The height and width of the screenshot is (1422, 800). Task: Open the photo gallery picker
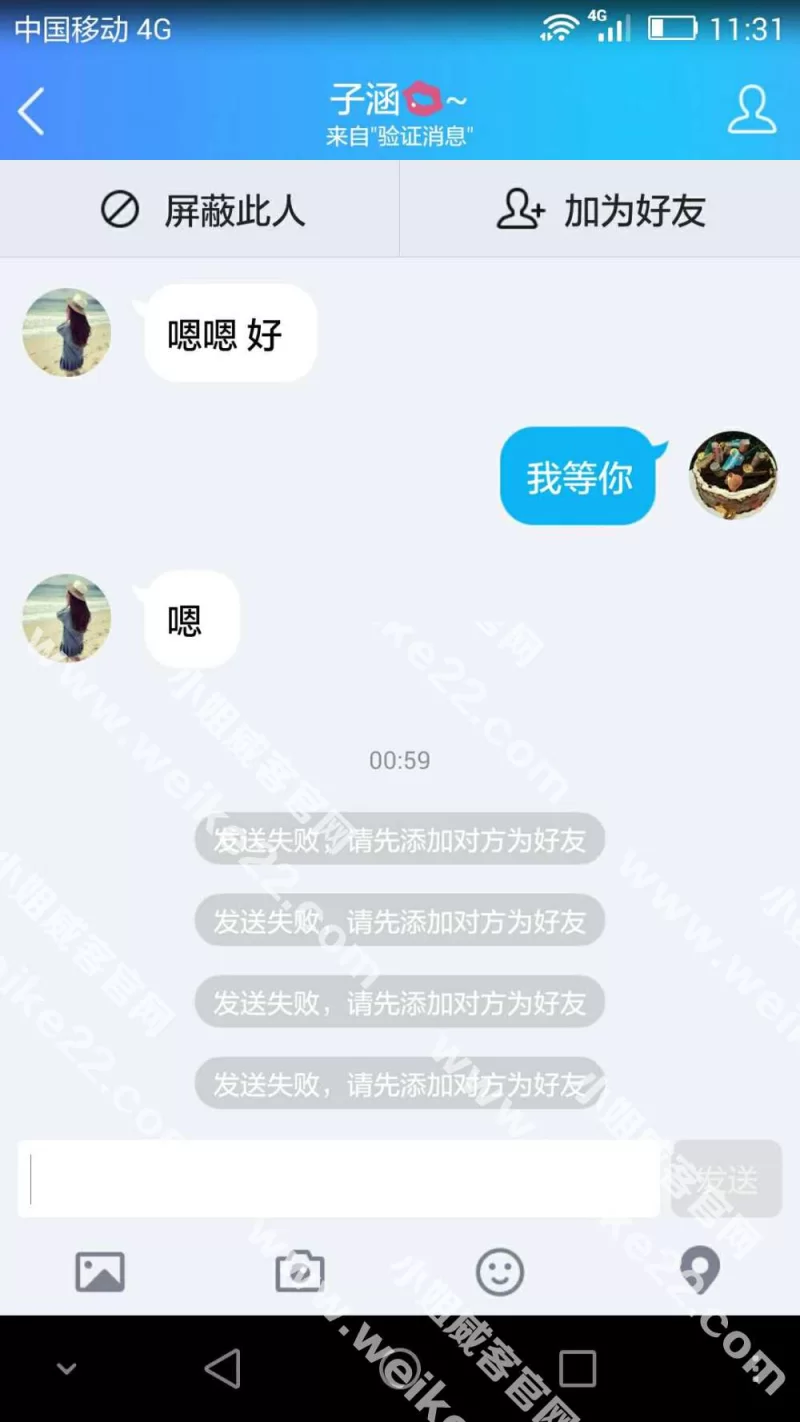(100, 1272)
